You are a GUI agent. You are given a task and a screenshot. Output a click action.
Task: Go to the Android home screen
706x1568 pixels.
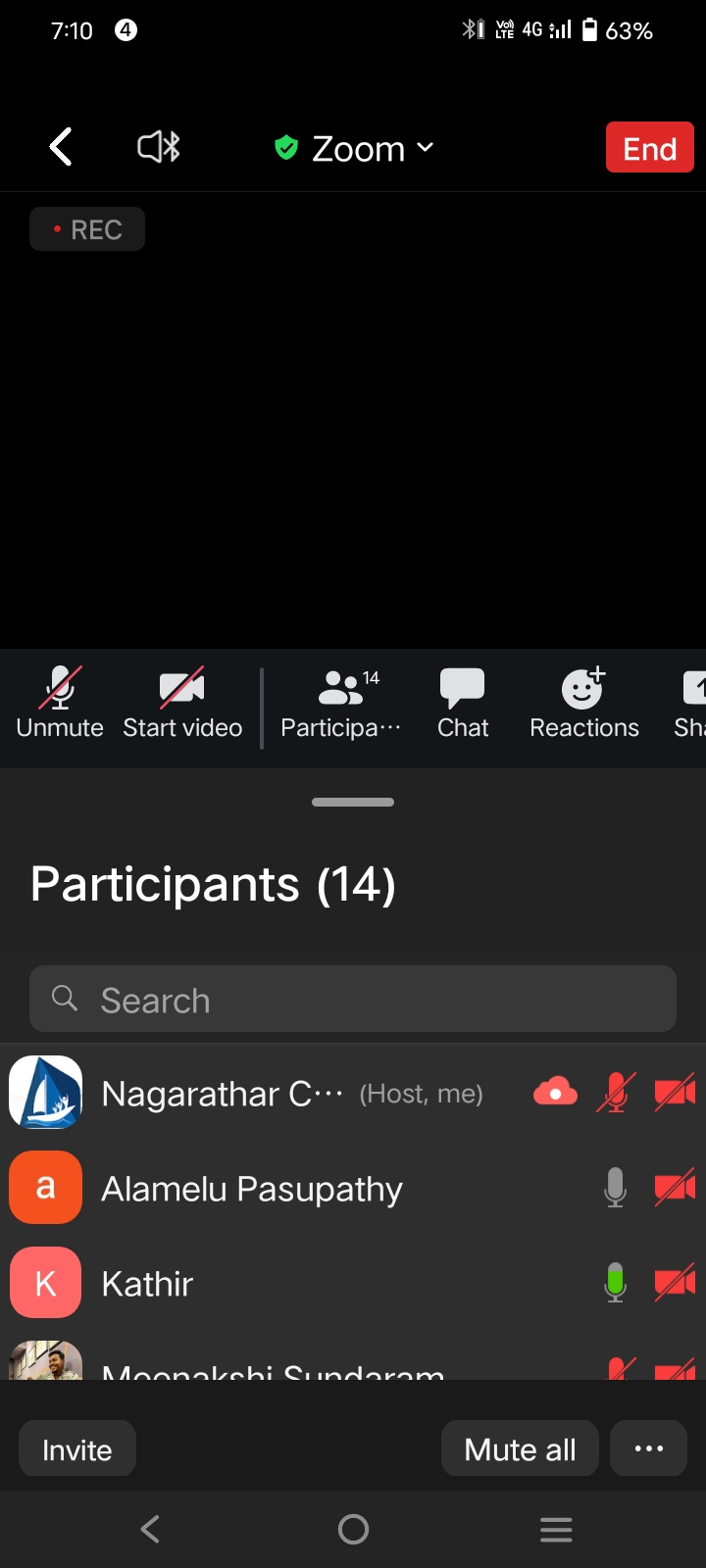353,1529
